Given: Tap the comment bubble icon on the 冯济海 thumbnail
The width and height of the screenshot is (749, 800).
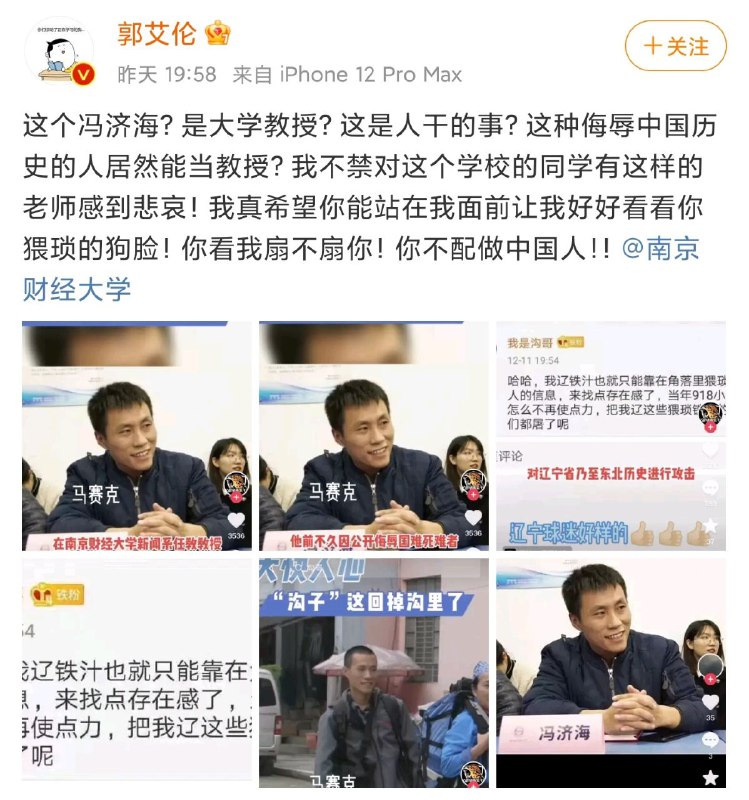Looking at the screenshot, I should [710, 739].
